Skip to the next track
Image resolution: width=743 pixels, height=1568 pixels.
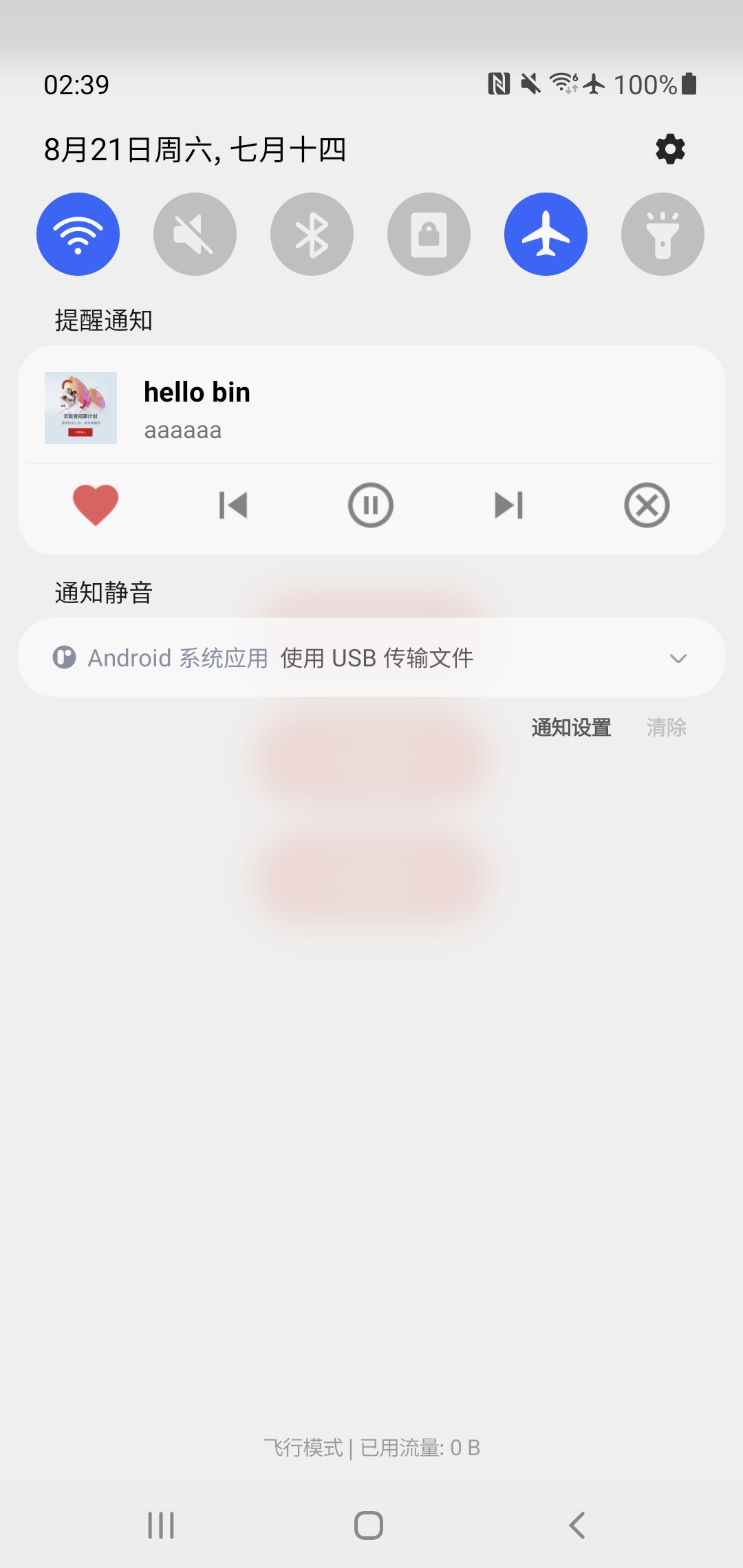click(509, 505)
